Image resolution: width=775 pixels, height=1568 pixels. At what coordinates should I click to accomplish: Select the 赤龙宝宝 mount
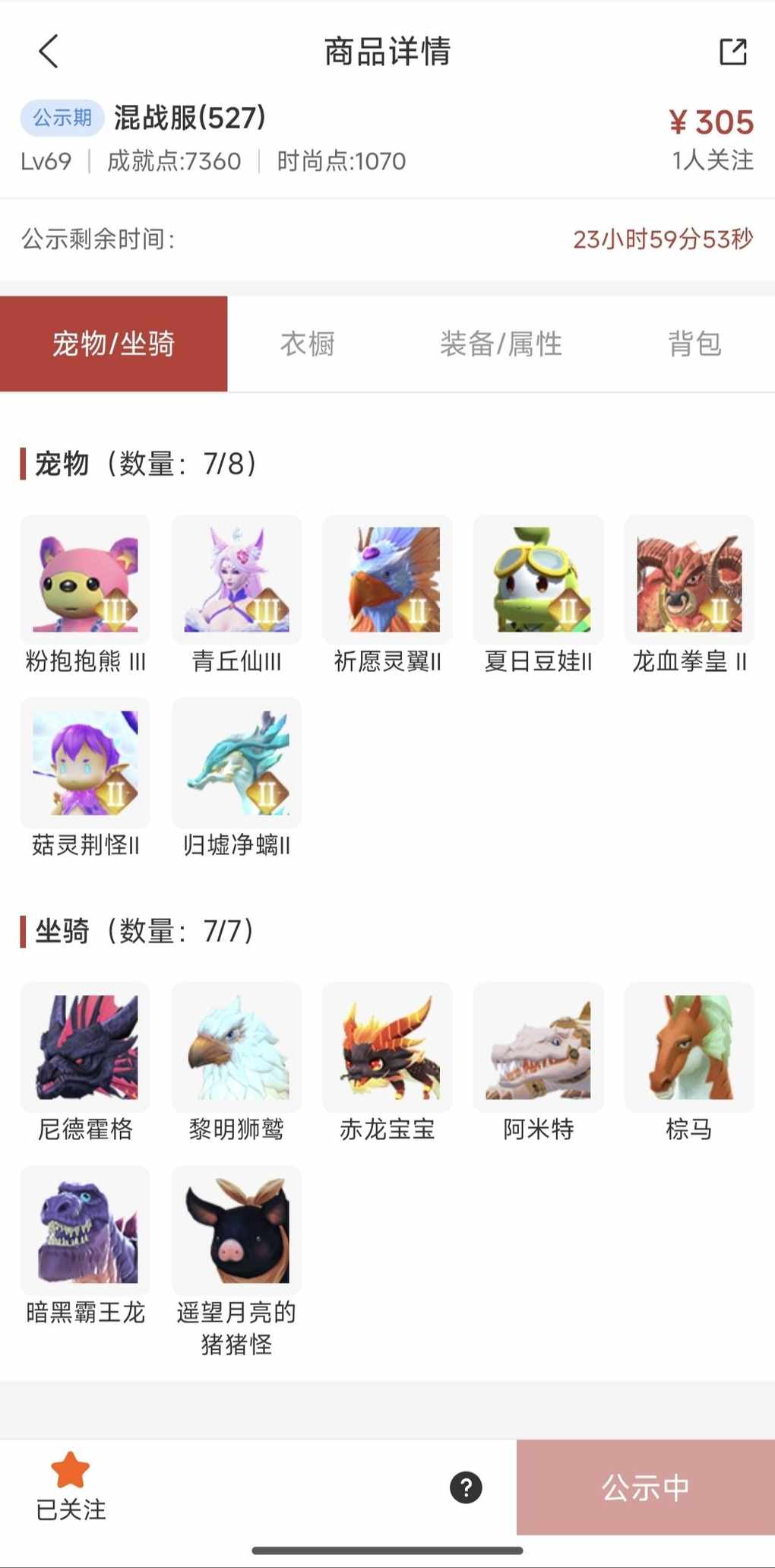click(x=387, y=1047)
